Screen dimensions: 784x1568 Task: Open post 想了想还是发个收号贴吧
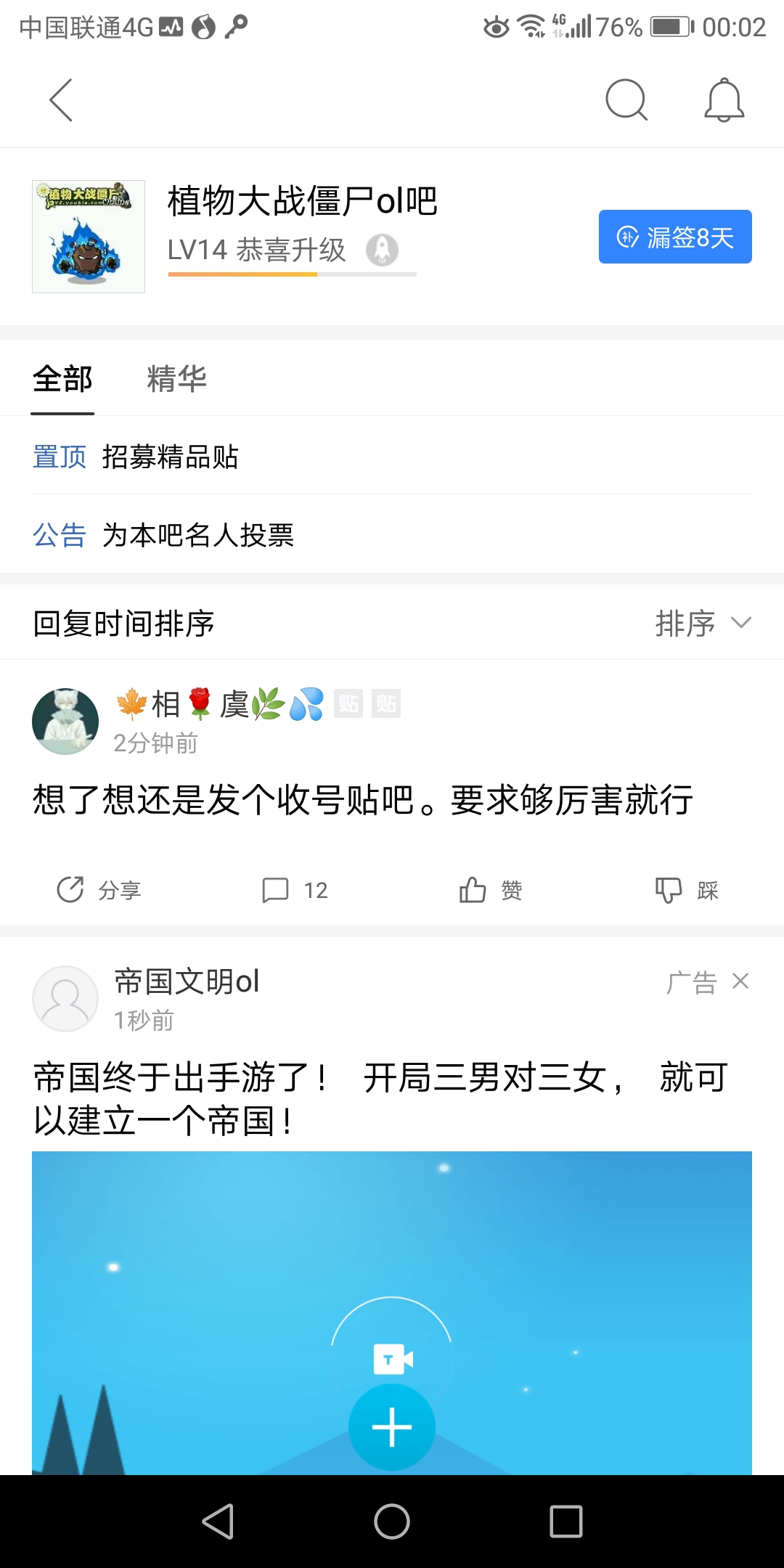(363, 800)
